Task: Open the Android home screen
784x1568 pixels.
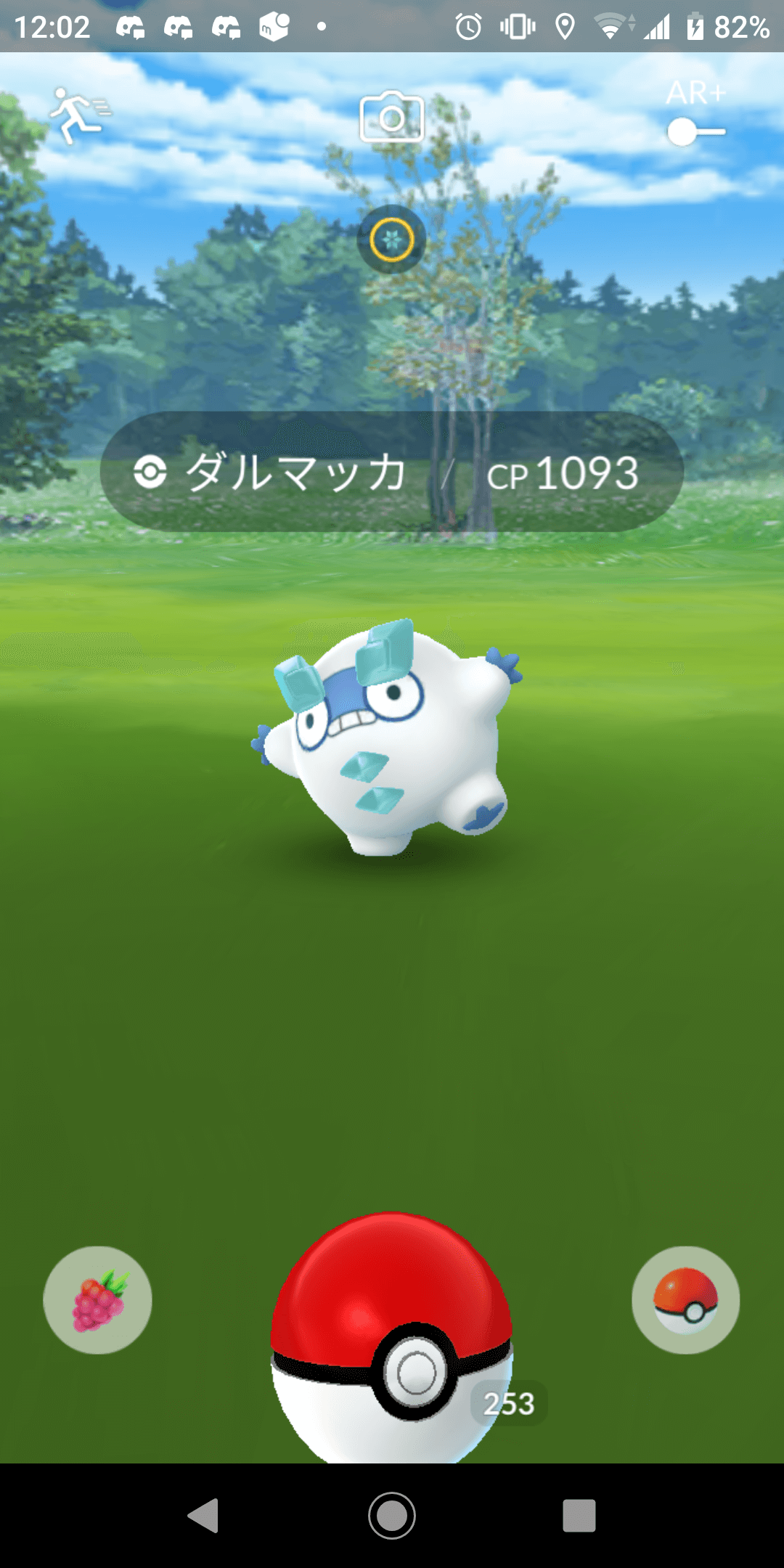Action: point(392,1515)
